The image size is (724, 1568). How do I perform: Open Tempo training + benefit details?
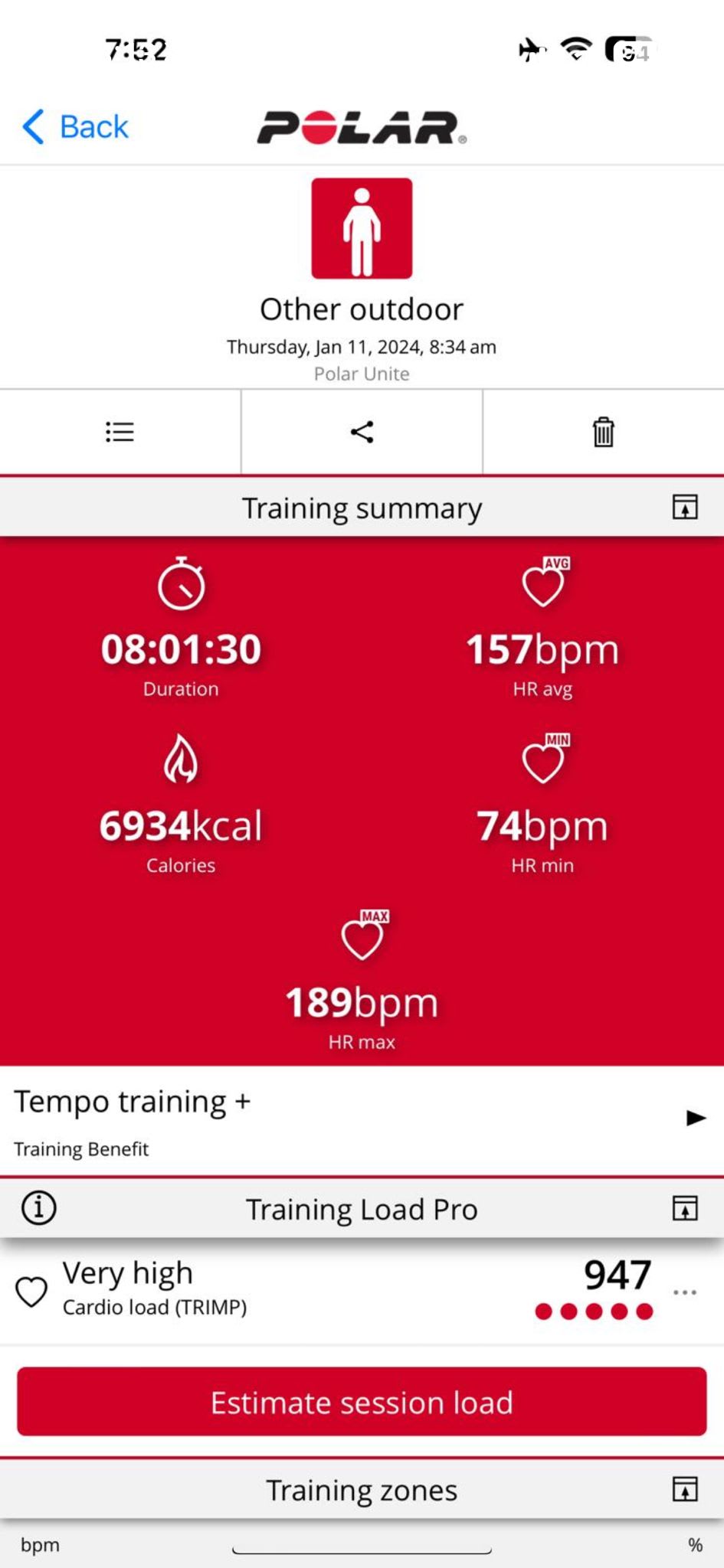click(x=695, y=1118)
